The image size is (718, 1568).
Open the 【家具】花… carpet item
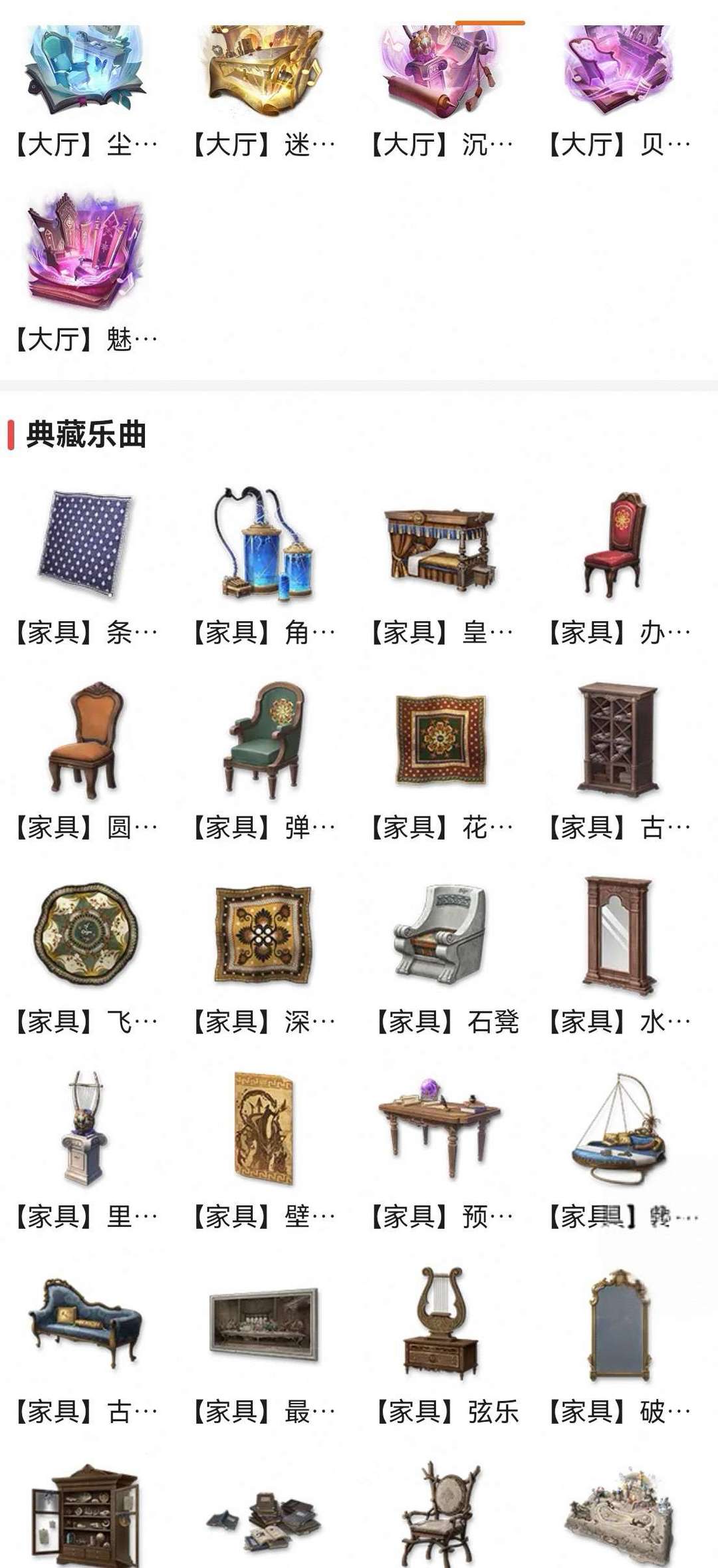point(442,761)
